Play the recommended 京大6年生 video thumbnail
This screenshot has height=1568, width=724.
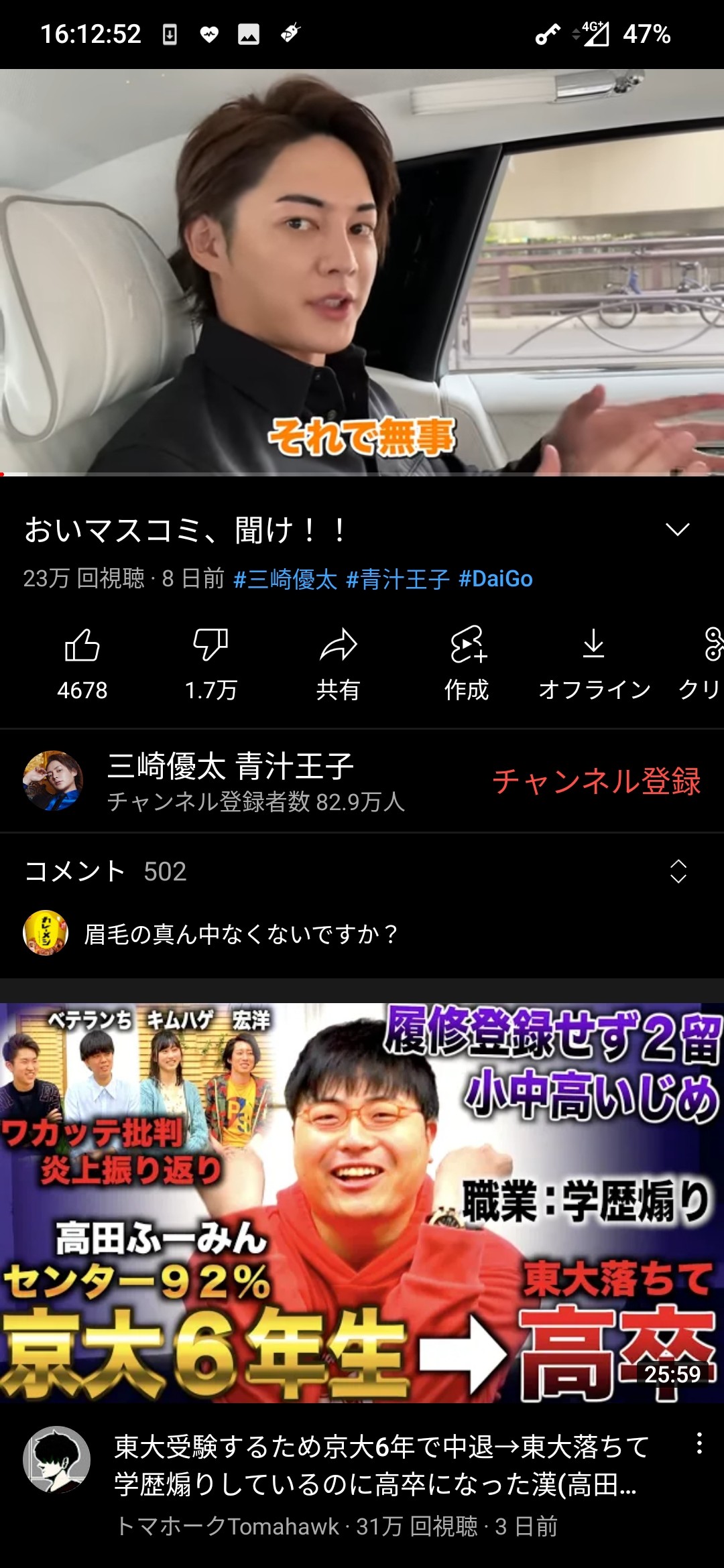pyautogui.click(x=362, y=1202)
